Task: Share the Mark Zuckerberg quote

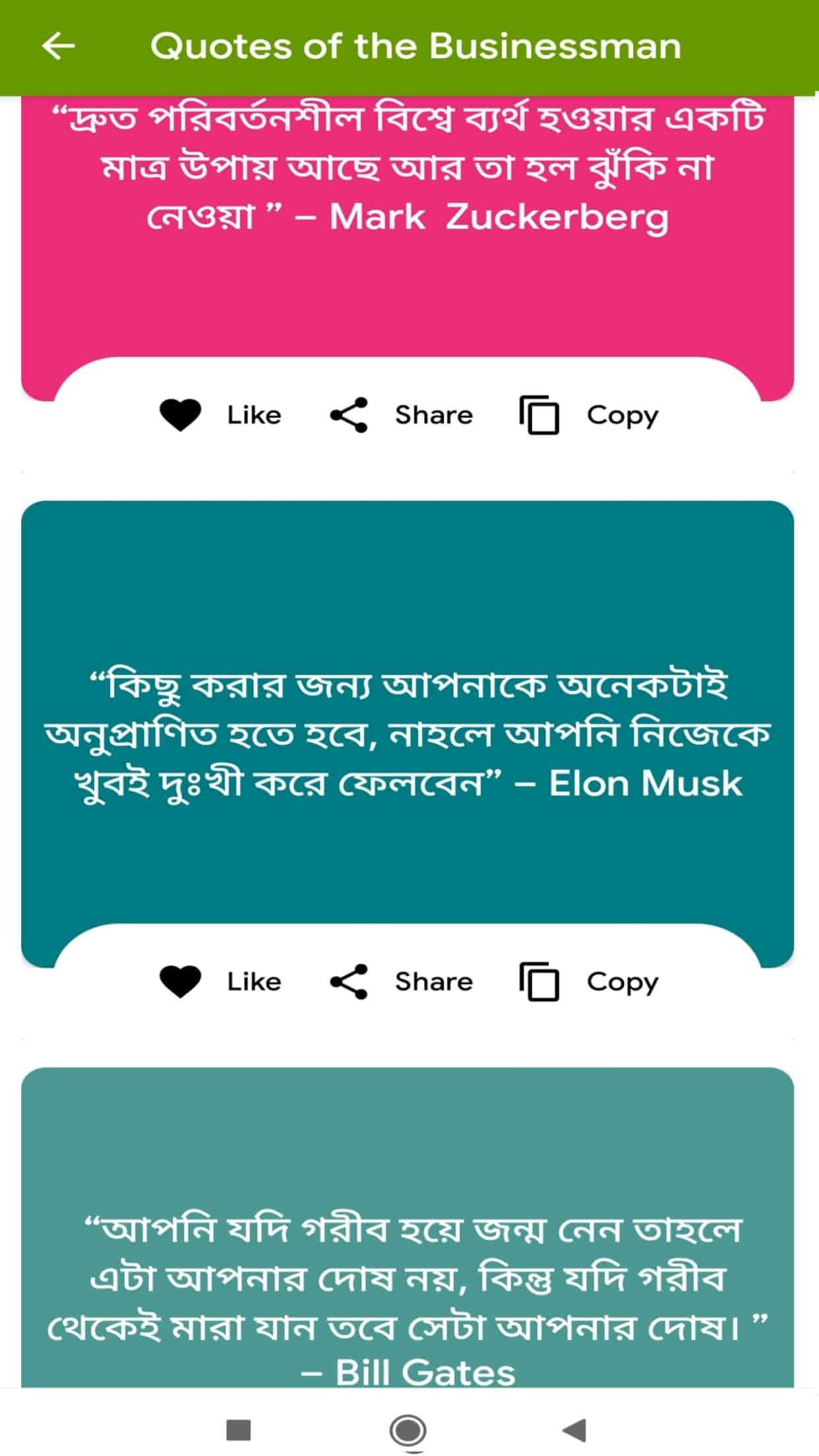Action: [x=402, y=415]
